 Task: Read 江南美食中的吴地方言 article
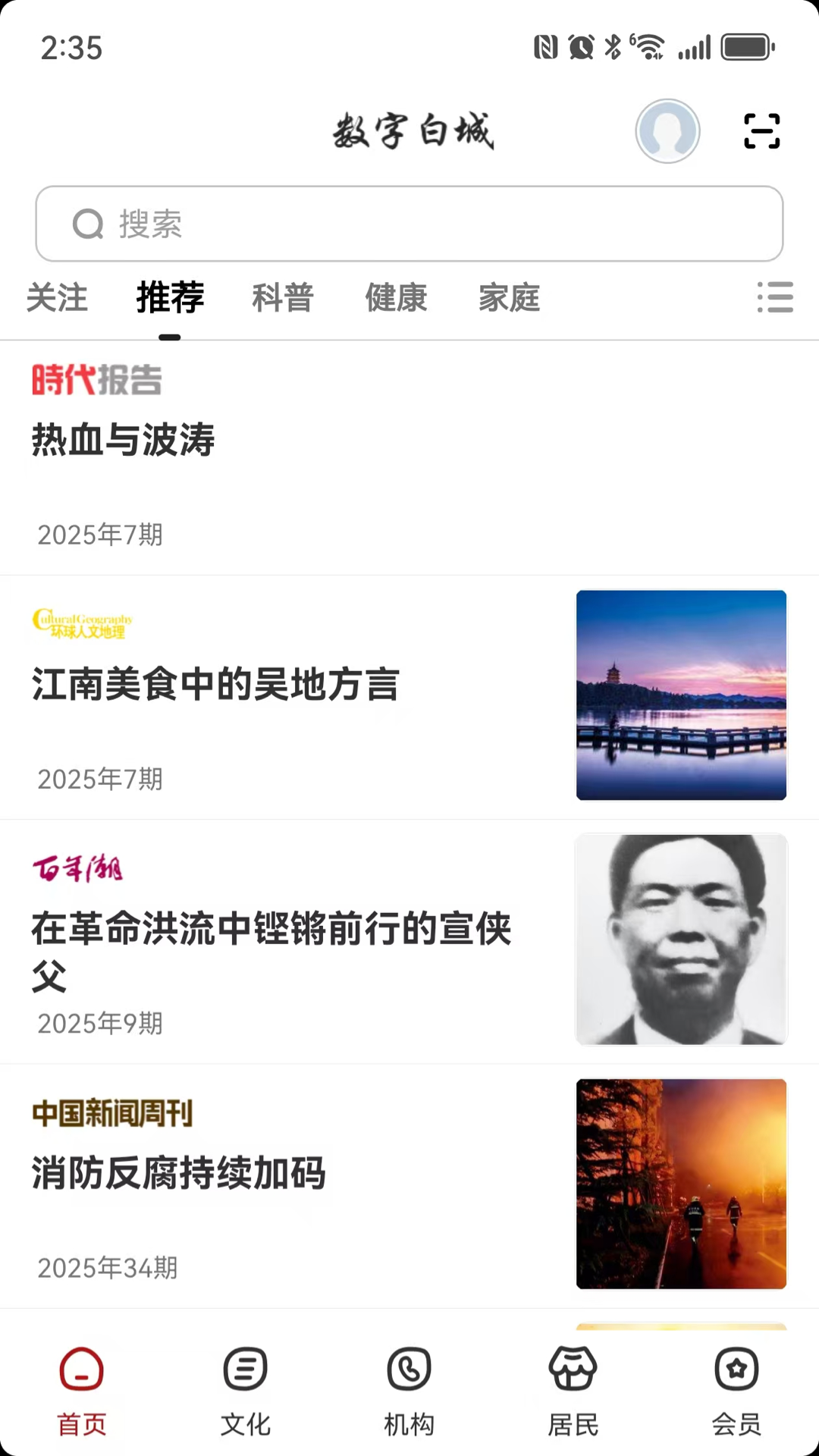click(x=216, y=684)
